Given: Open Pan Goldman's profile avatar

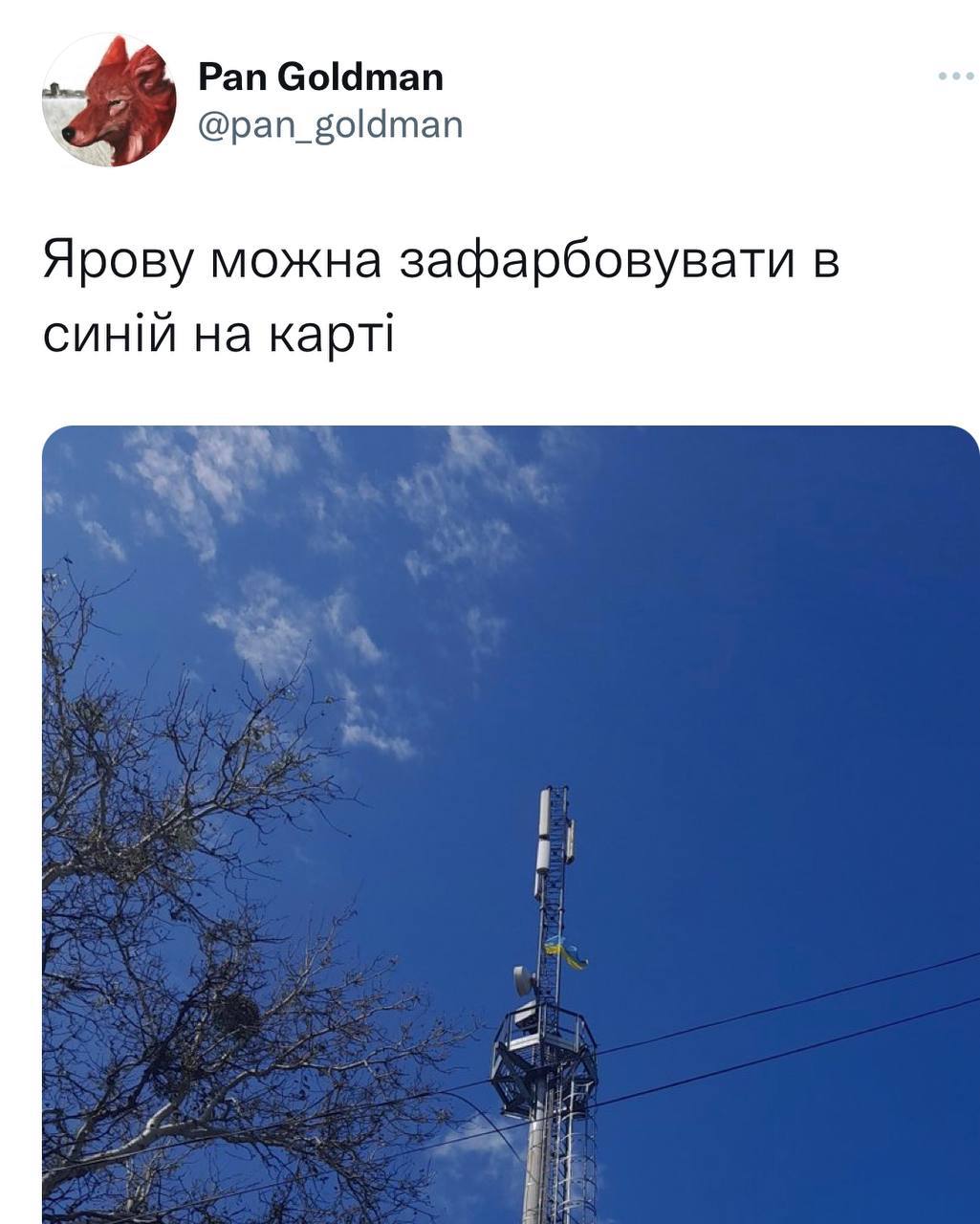Looking at the screenshot, I should [x=109, y=99].
